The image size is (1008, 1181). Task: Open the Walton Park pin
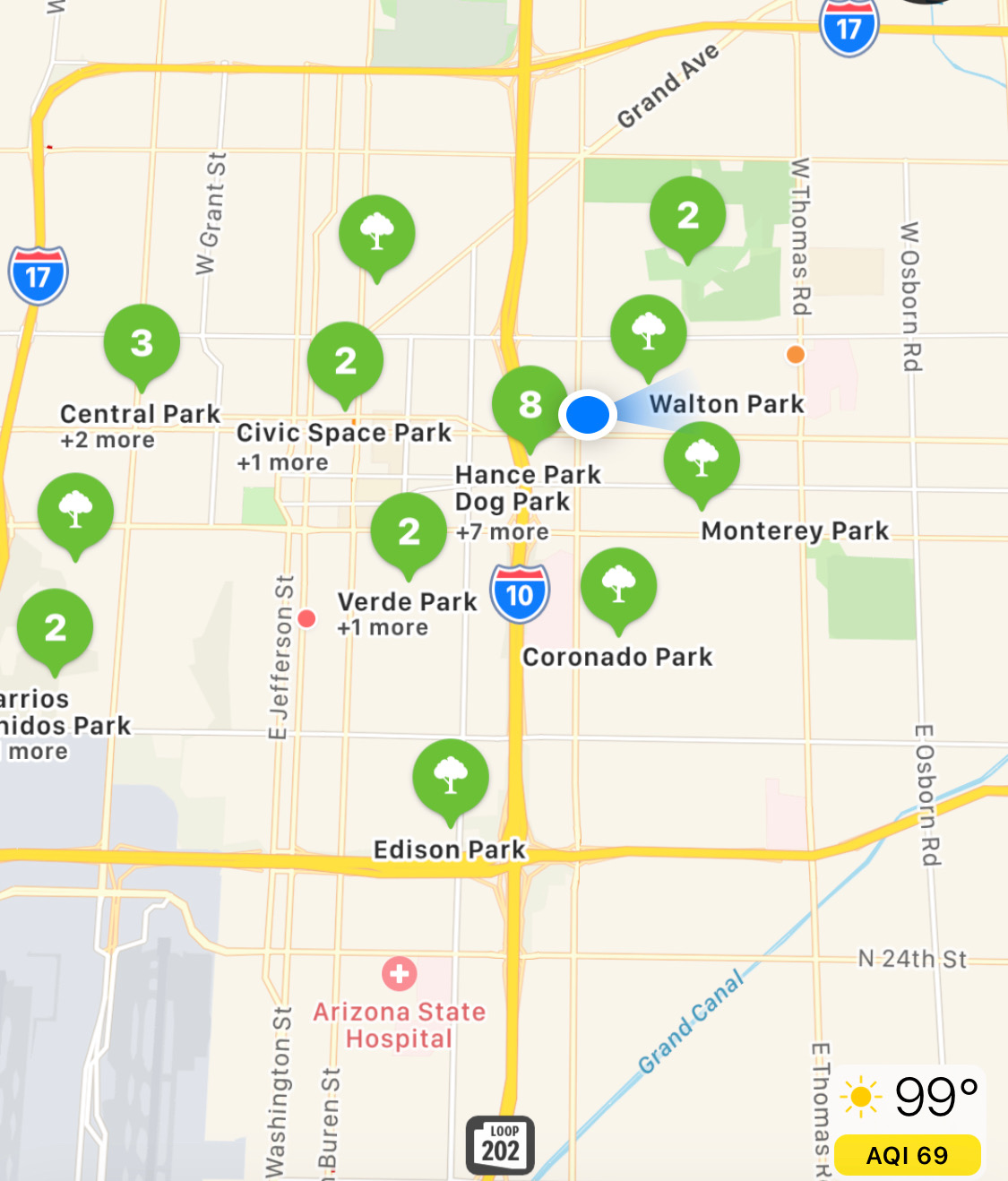pos(648,333)
